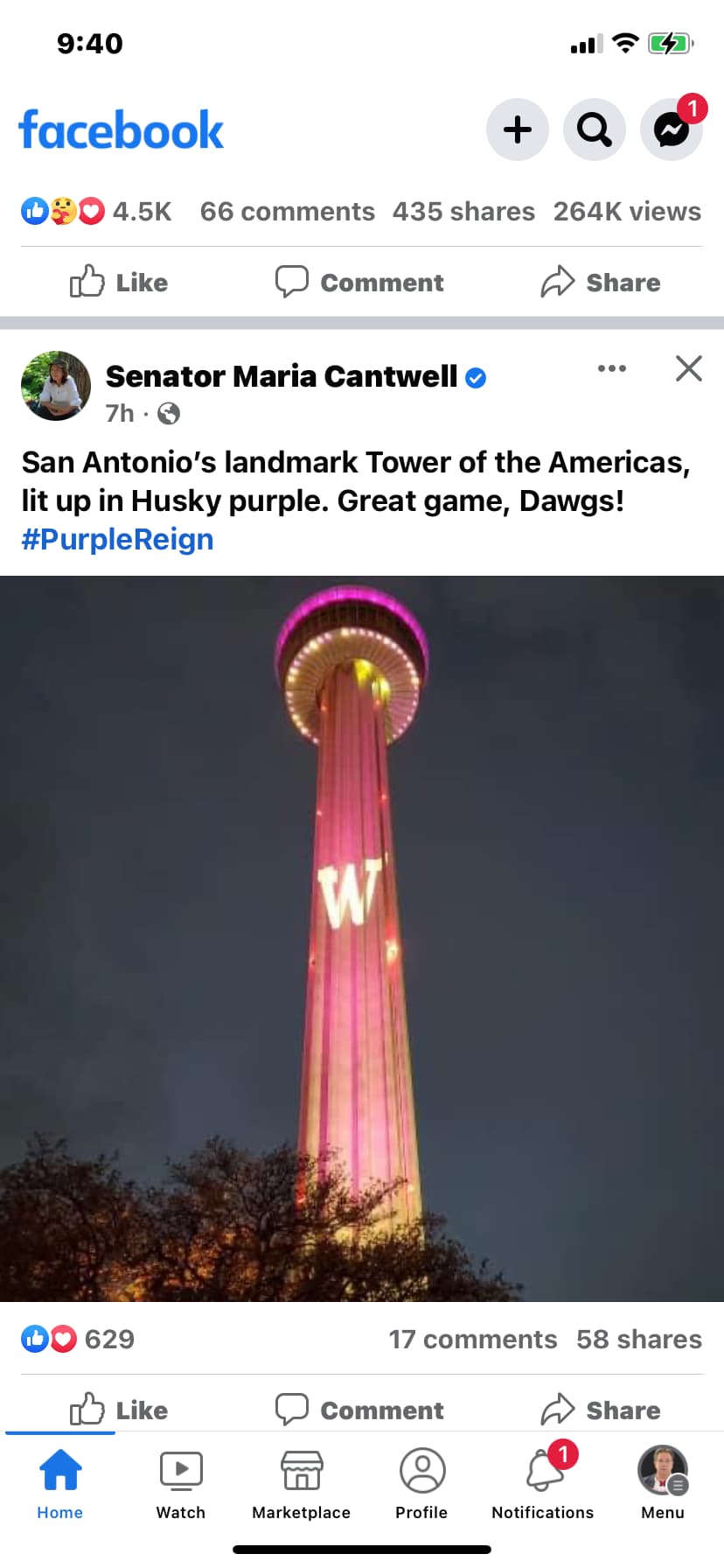Share the post with 435 shares
The image size is (724, 1568).
tap(601, 283)
